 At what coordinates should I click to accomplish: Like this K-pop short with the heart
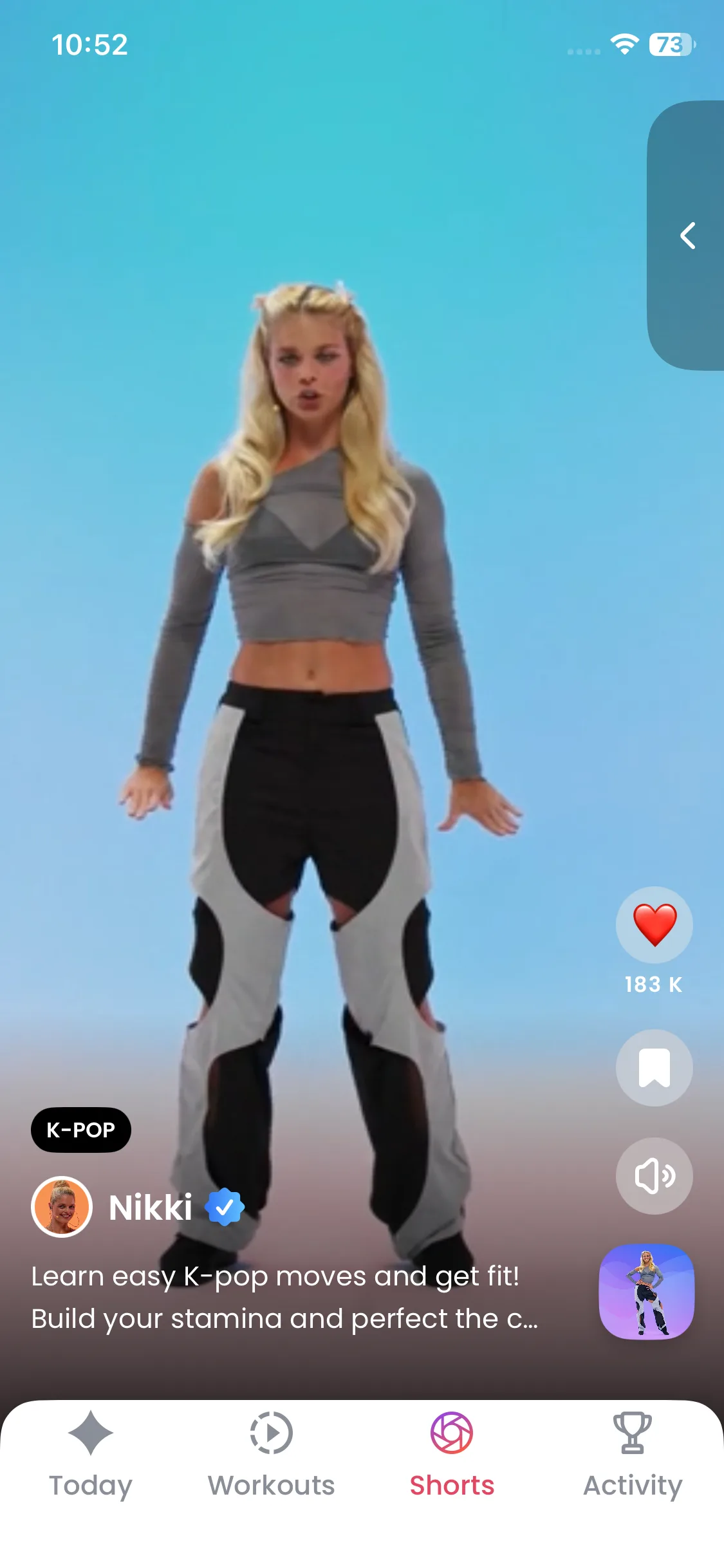tap(654, 925)
